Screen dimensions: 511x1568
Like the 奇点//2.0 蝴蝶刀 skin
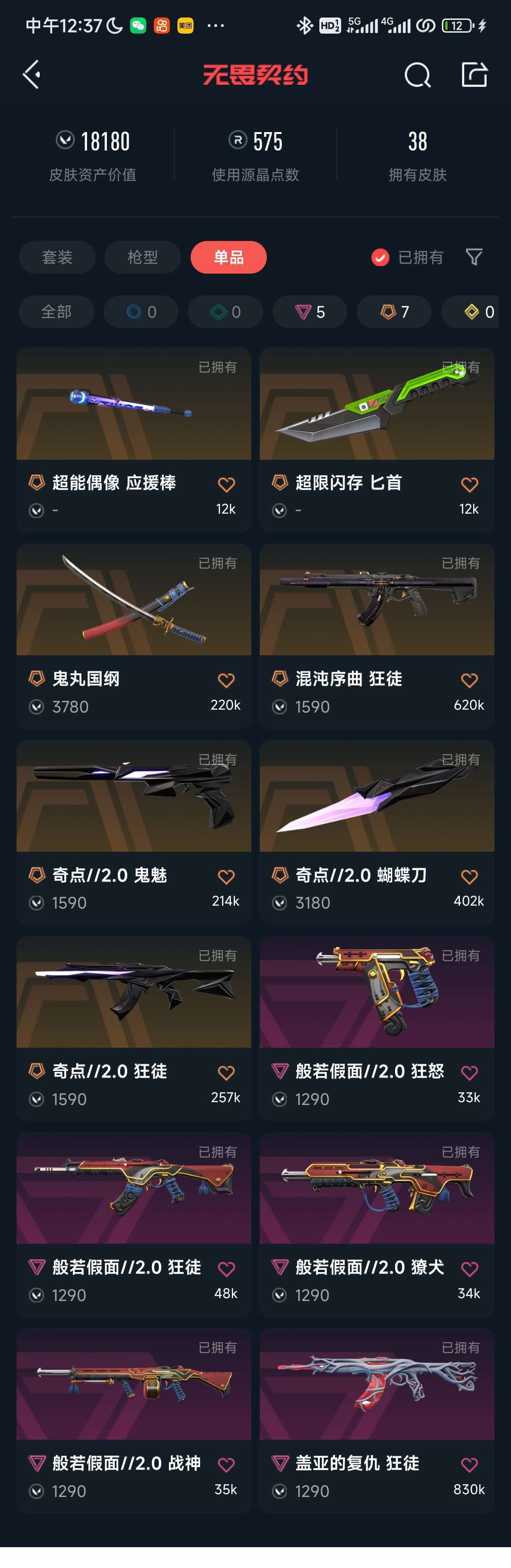[x=469, y=876]
